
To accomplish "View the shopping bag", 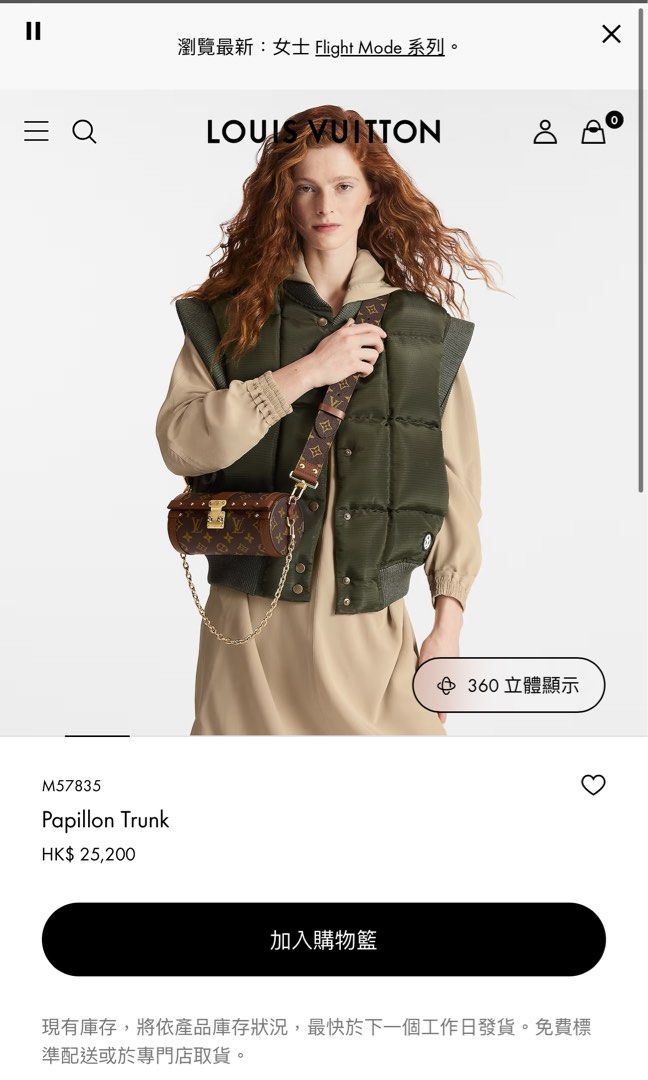I will tap(594, 132).
